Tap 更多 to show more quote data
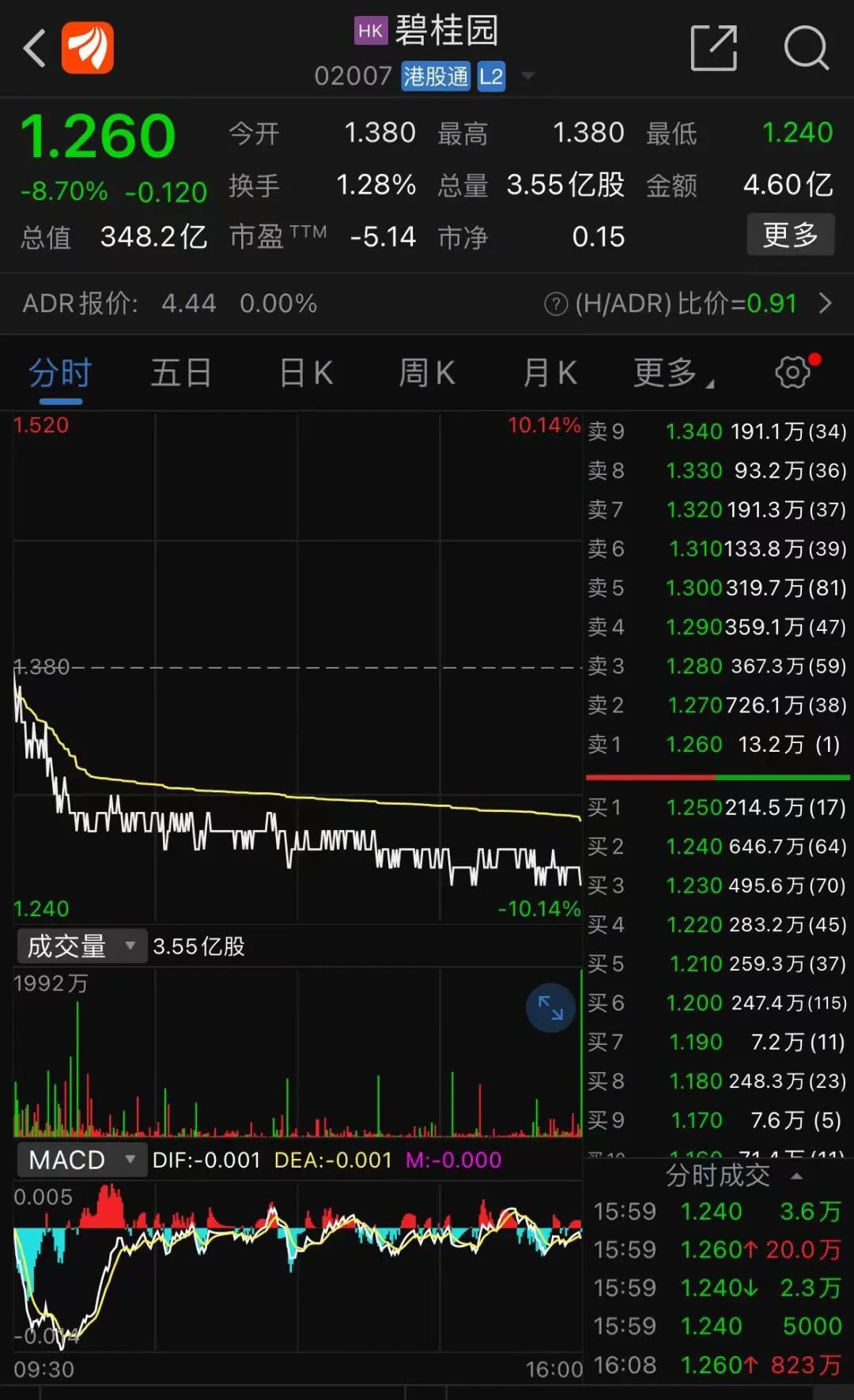854x1400 pixels. click(x=790, y=235)
